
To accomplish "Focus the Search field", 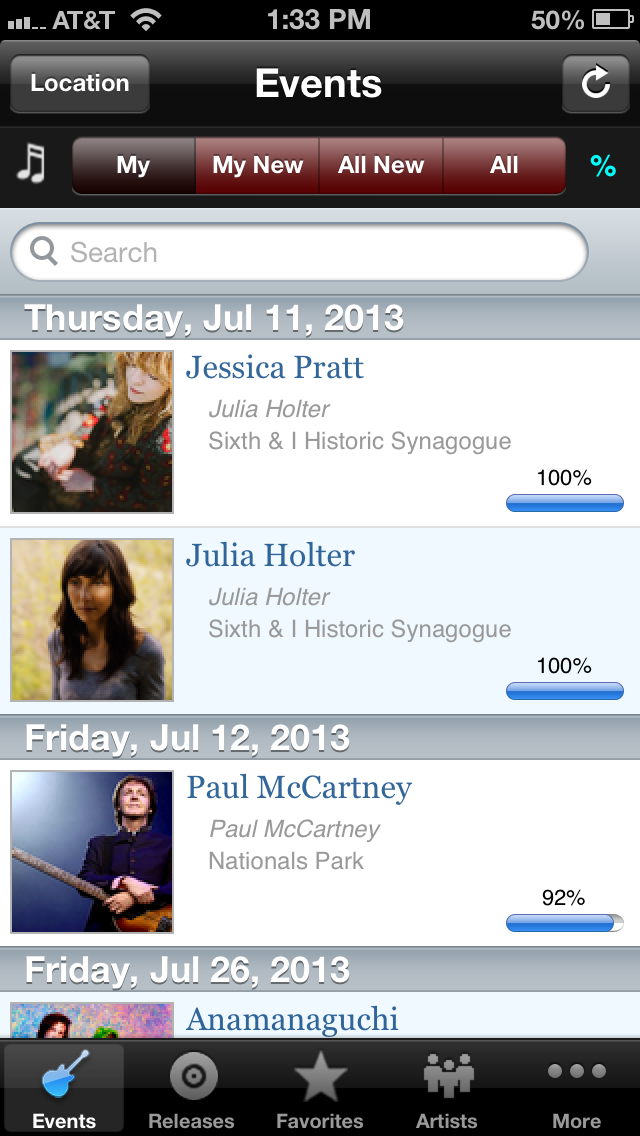I will [299, 252].
